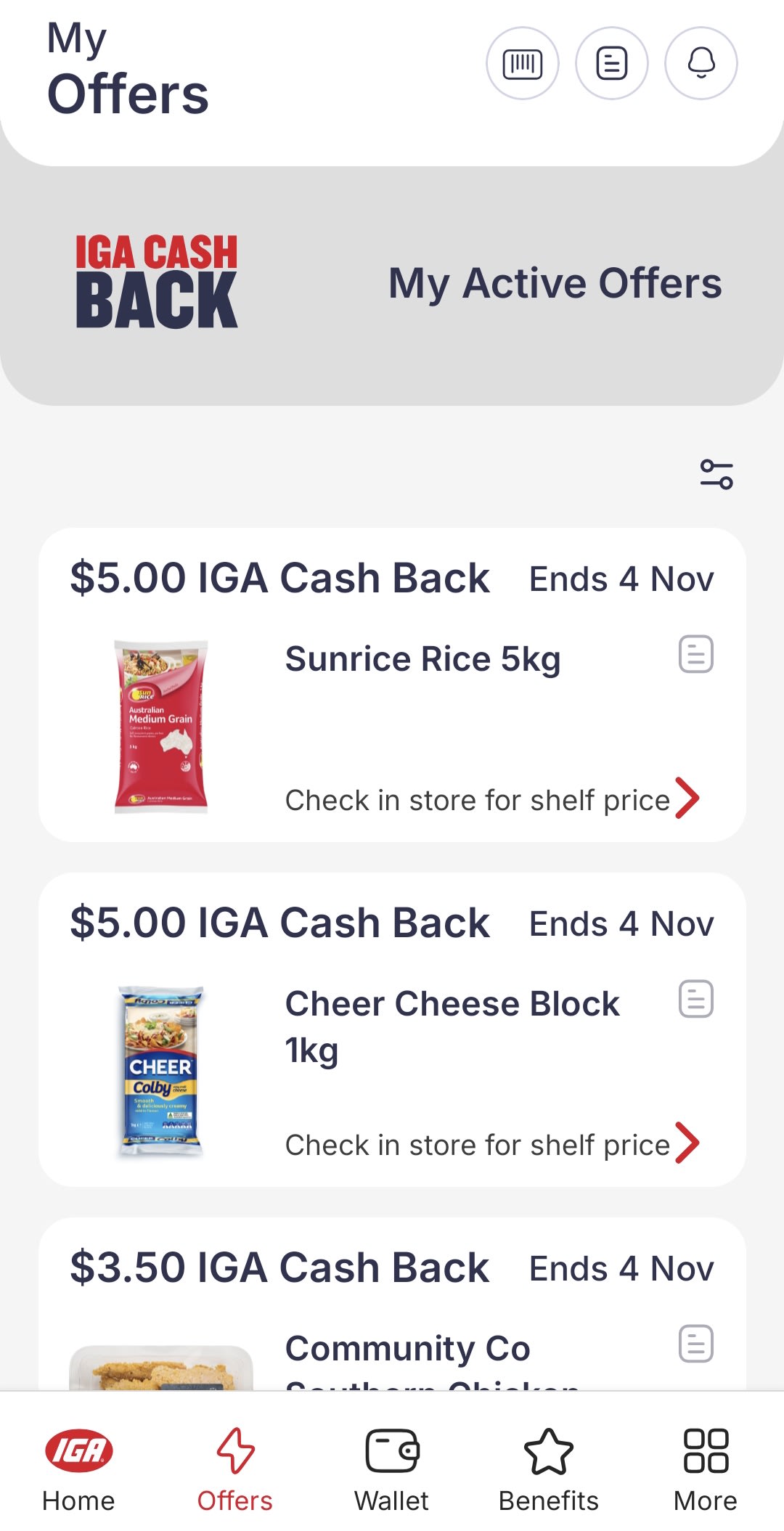784x1531 pixels.
Task: Open the barcode scanner icon
Action: pyautogui.click(x=522, y=63)
